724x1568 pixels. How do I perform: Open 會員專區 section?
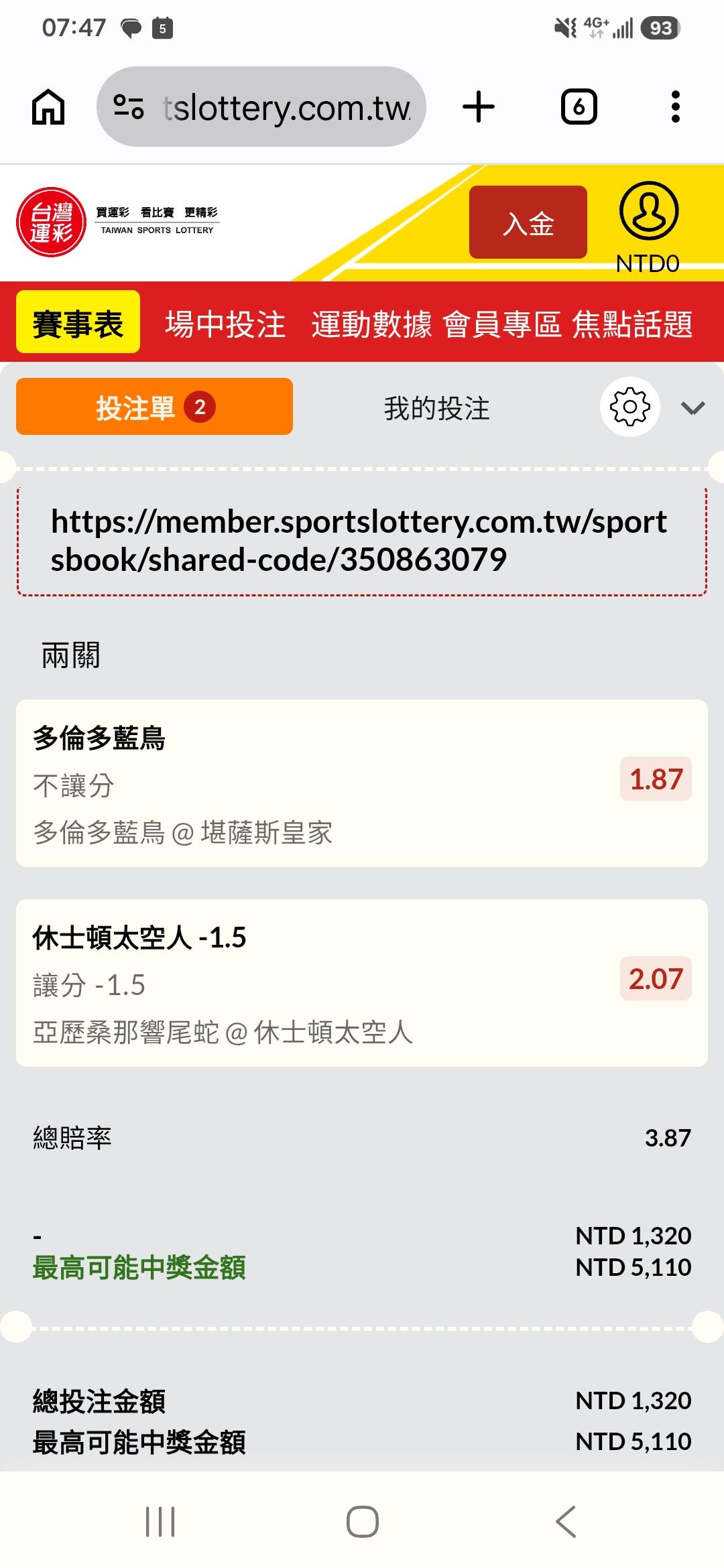(x=502, y=324)
